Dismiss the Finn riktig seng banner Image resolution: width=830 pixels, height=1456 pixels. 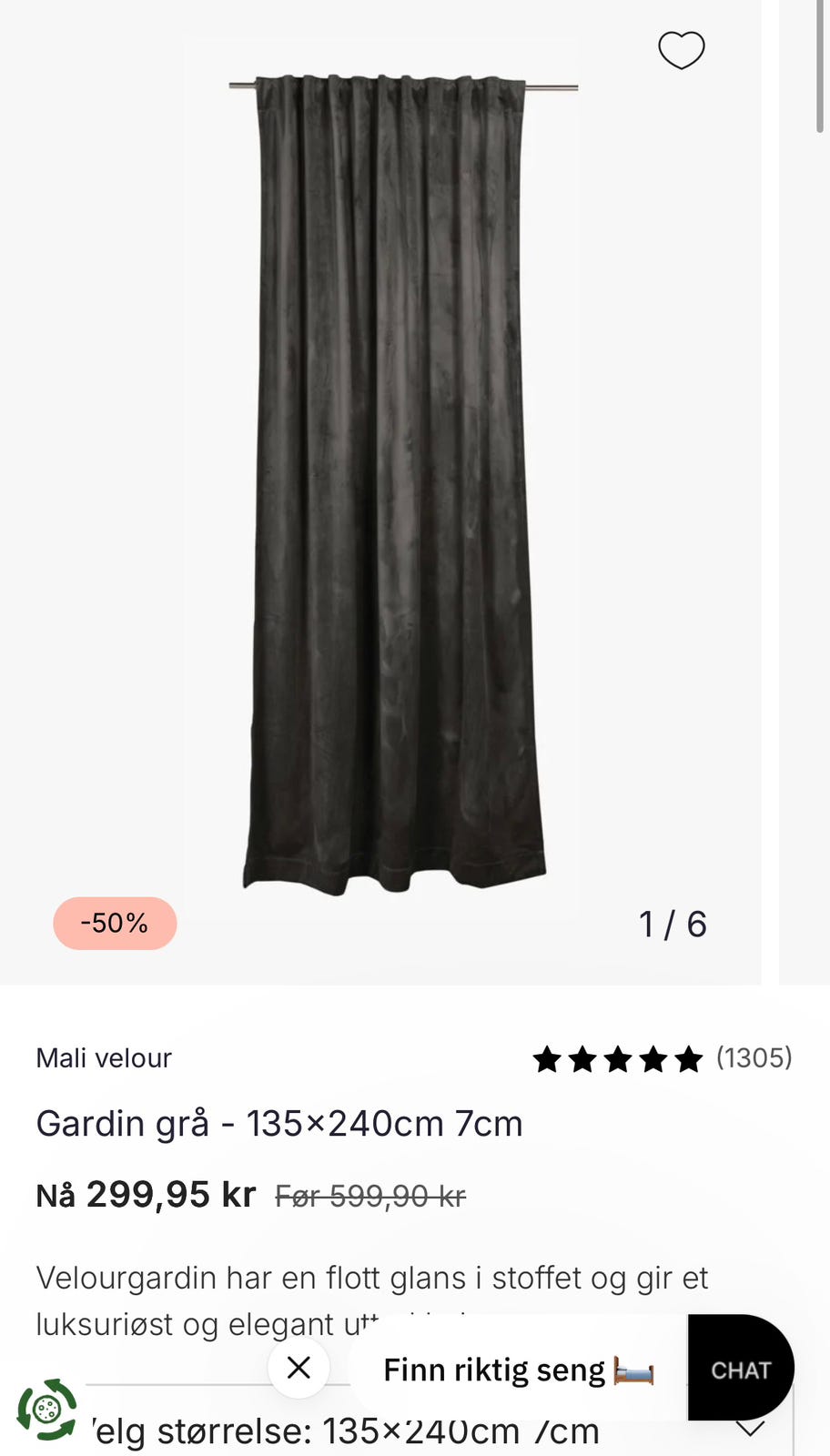click(x=299, y=1368)
